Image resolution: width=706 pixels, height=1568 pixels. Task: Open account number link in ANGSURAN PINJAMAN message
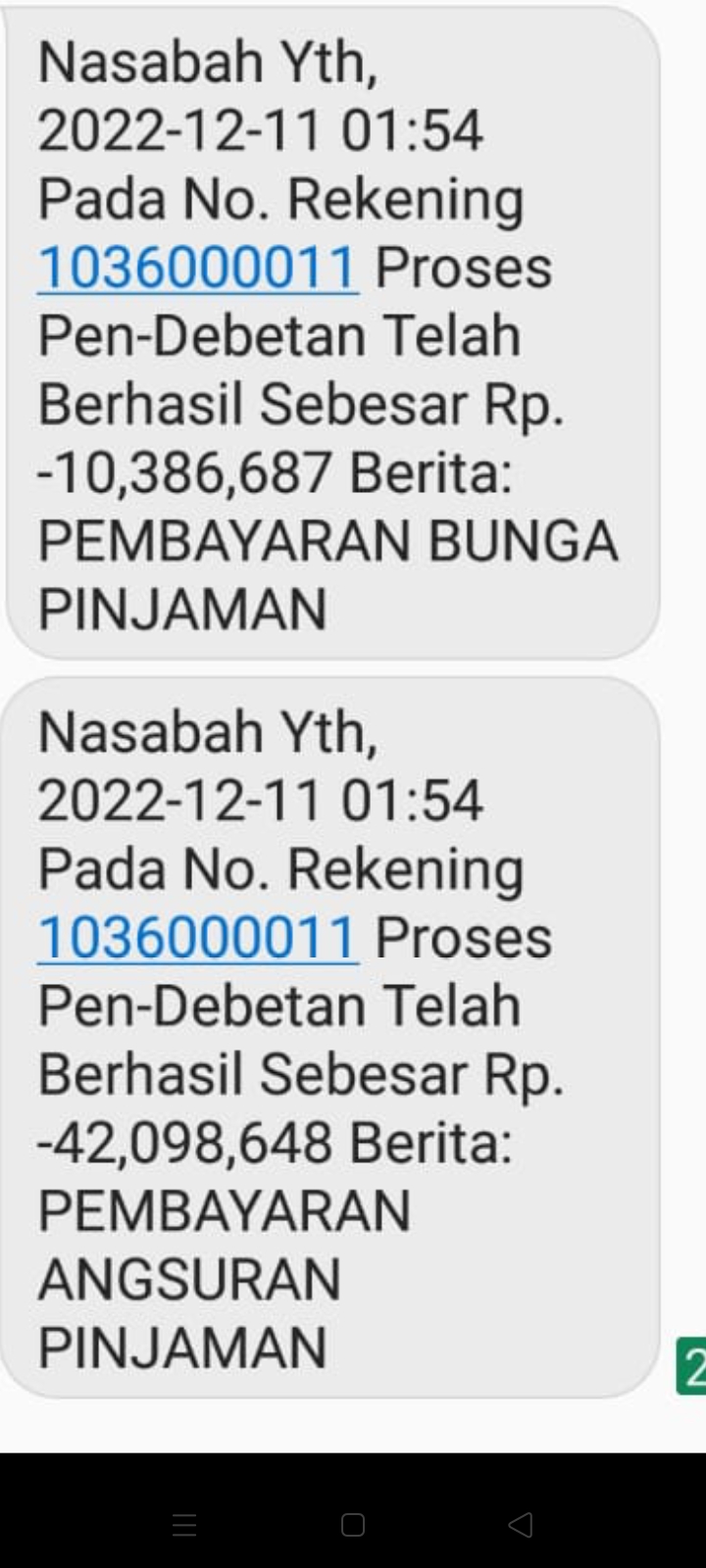pyautogui.click(x=197, y=938)
